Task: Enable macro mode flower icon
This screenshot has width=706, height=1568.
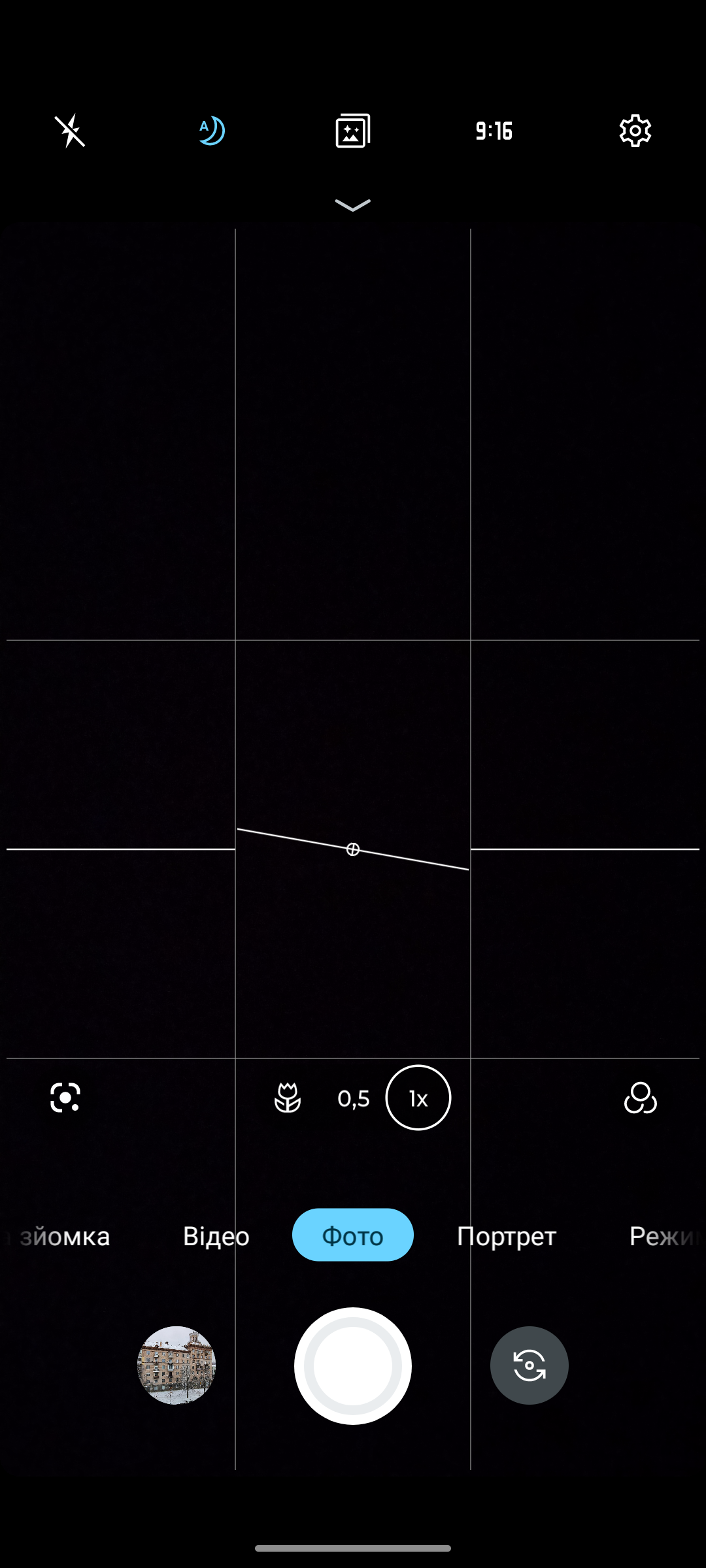Action: pos(287,1098)
